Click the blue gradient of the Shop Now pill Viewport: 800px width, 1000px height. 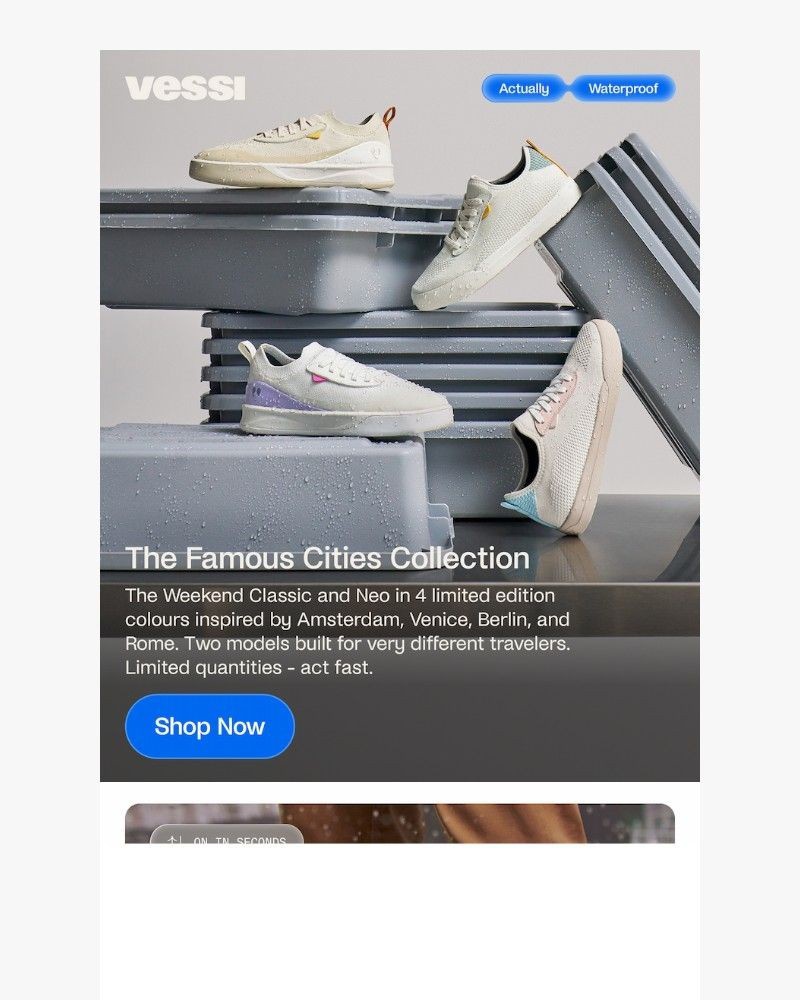click(x=210, y=727)
